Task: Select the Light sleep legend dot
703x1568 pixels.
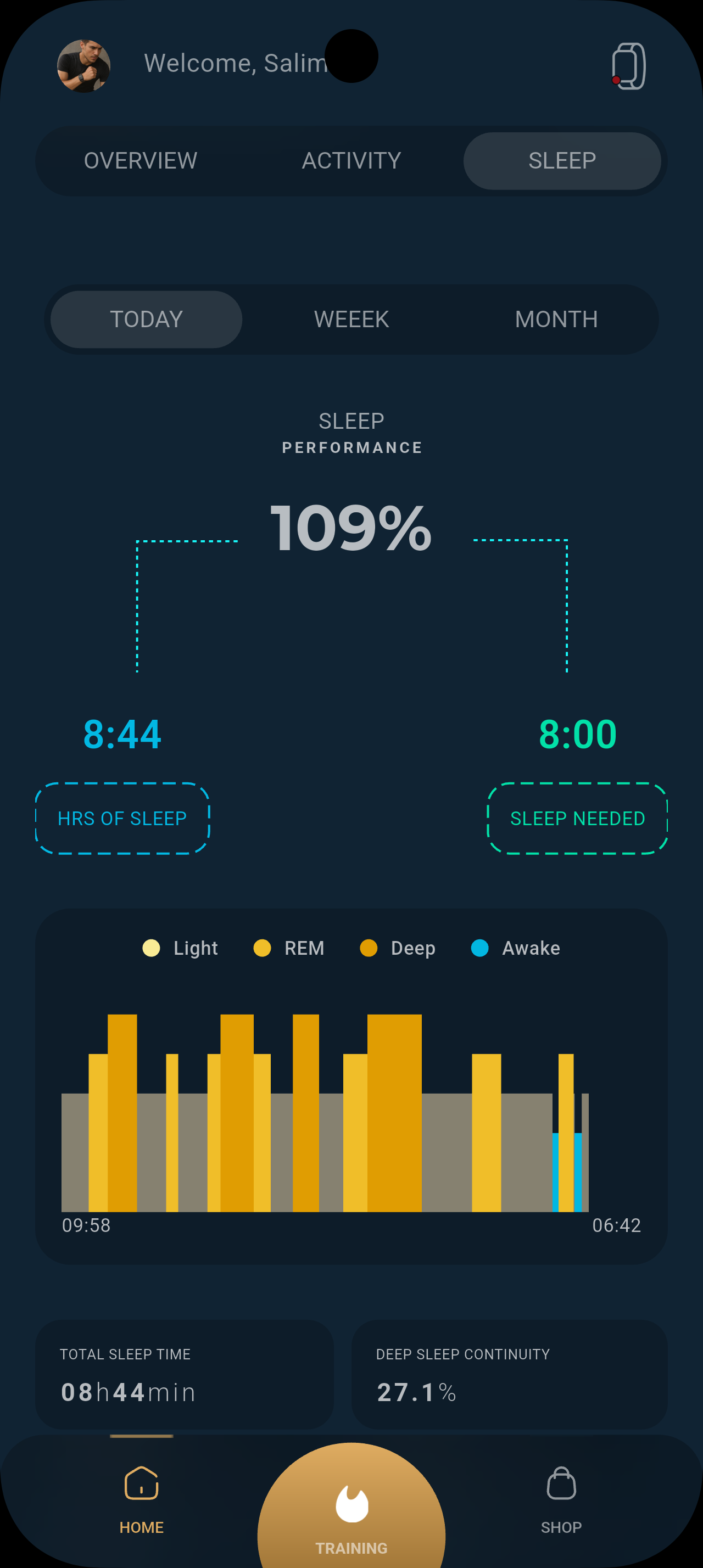Action: 152,948
